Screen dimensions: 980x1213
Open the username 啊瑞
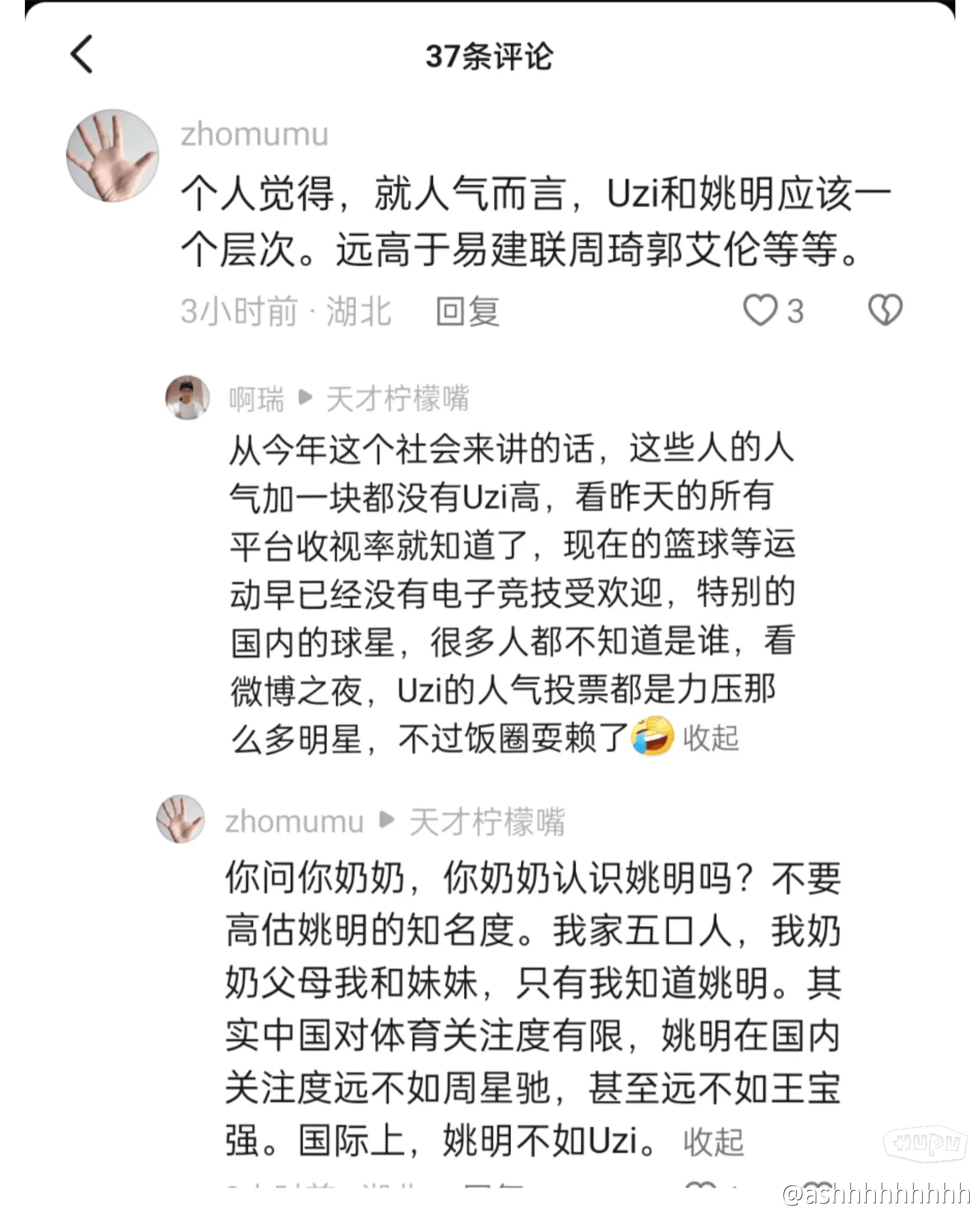click(x=256, y=399)
